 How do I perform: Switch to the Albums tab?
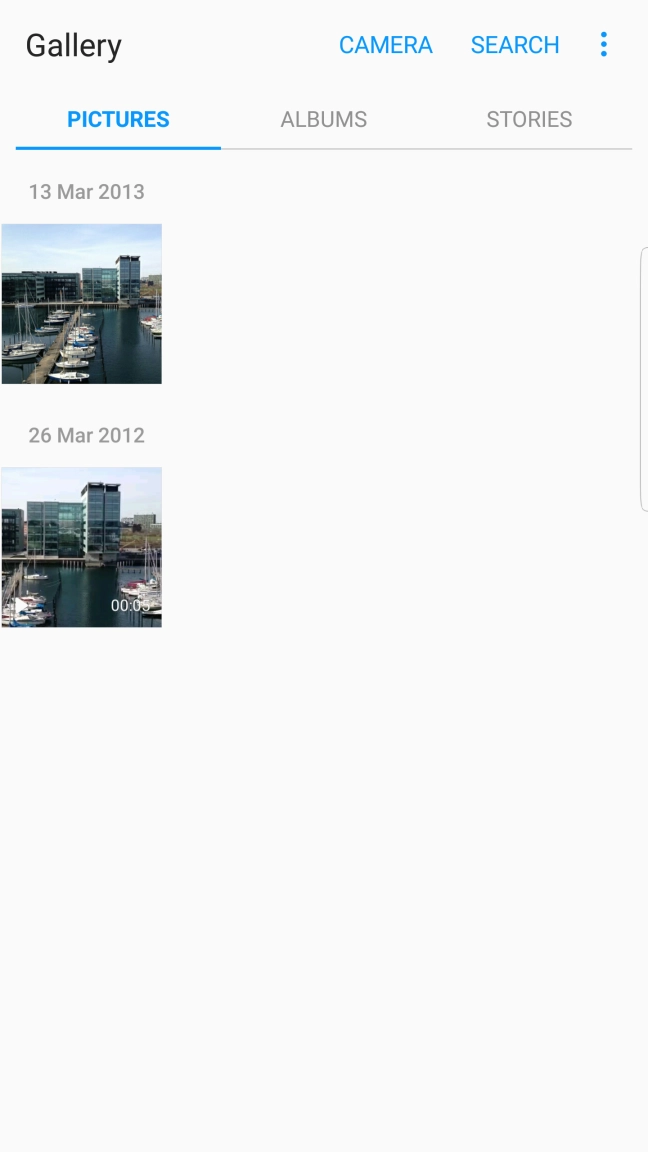(323, 119)
